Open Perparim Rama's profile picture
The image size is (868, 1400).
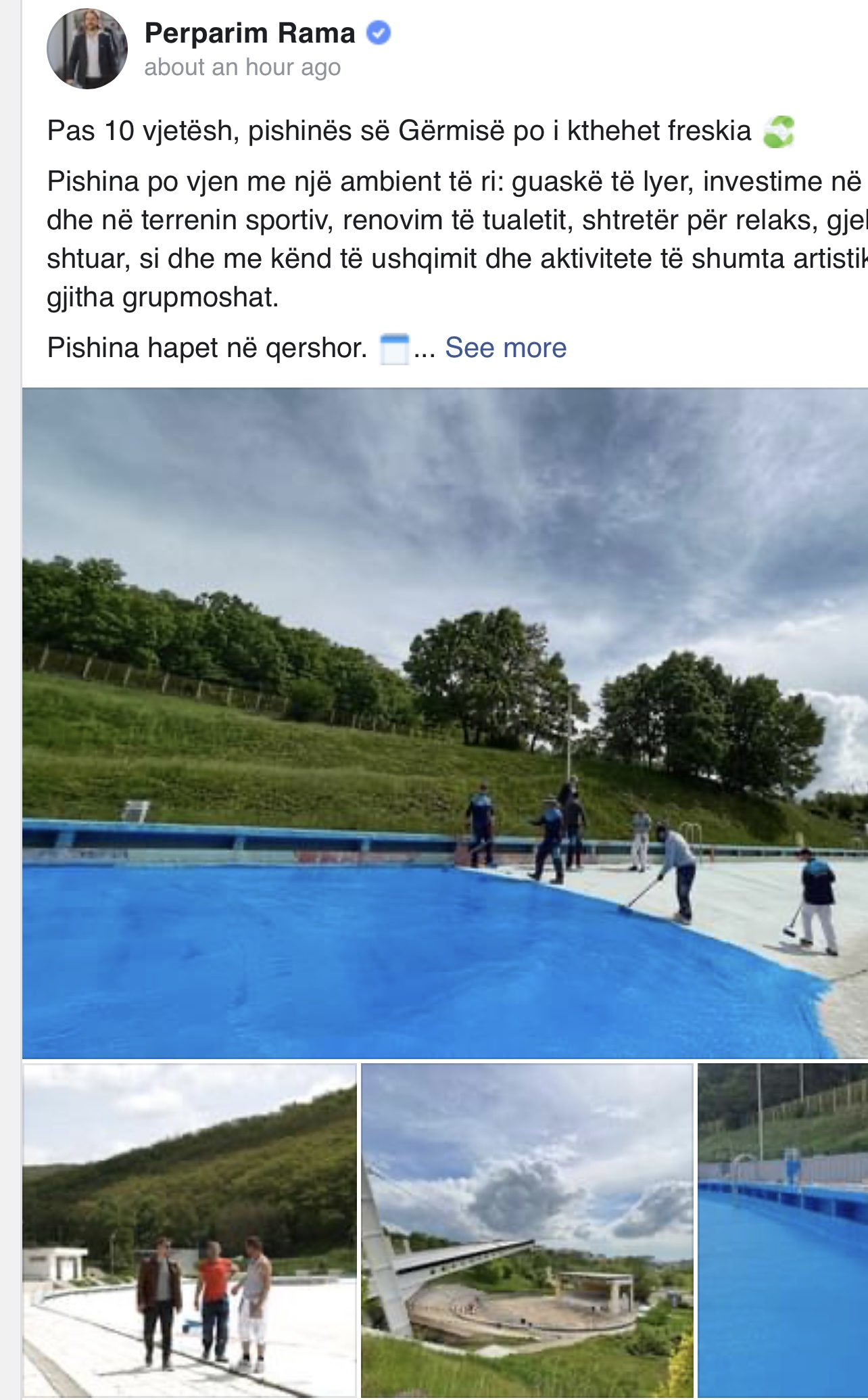tap(87, 49)
